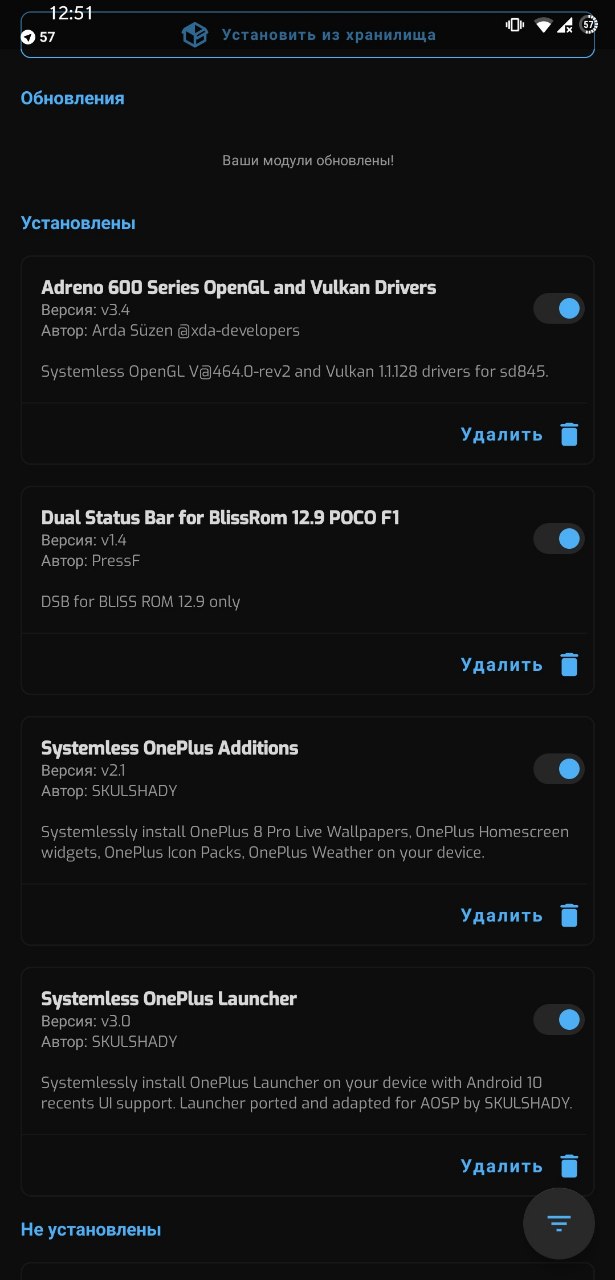Disable the Adreno 600 Series drivers module
The image size is (615, 1280).
559,308
